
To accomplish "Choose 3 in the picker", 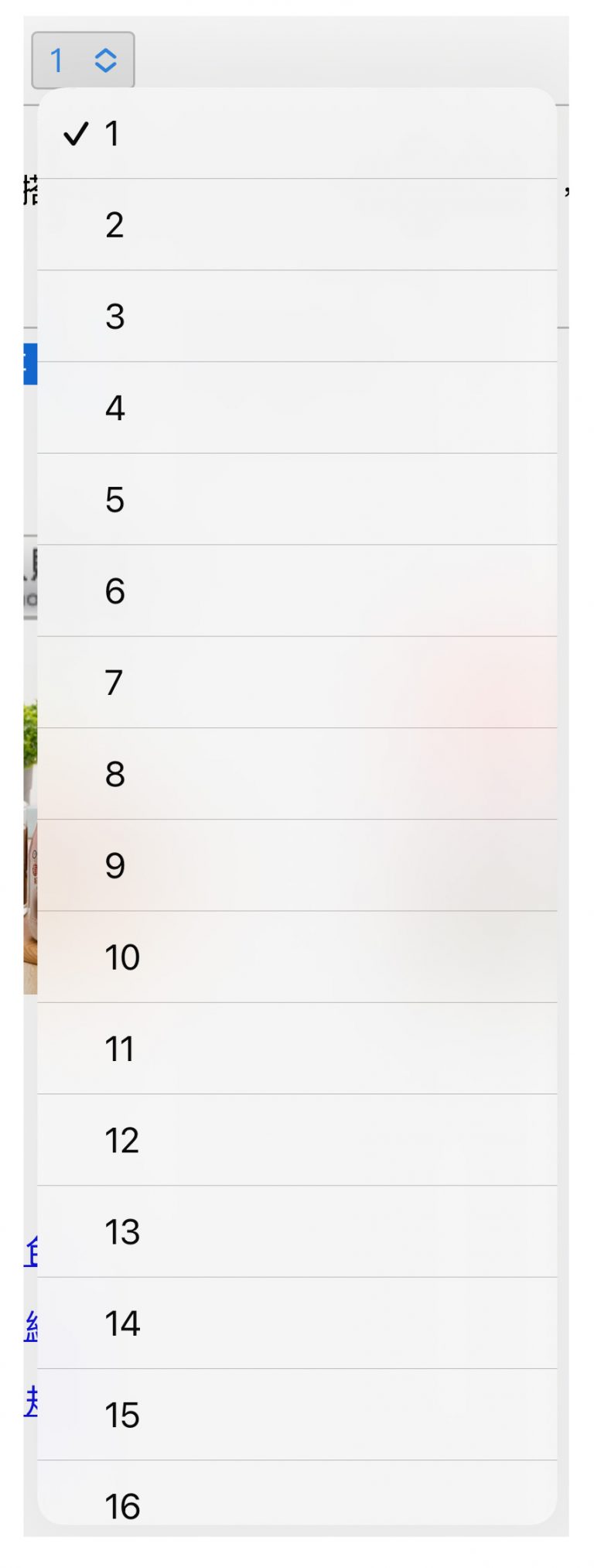I will pos(297,316).
